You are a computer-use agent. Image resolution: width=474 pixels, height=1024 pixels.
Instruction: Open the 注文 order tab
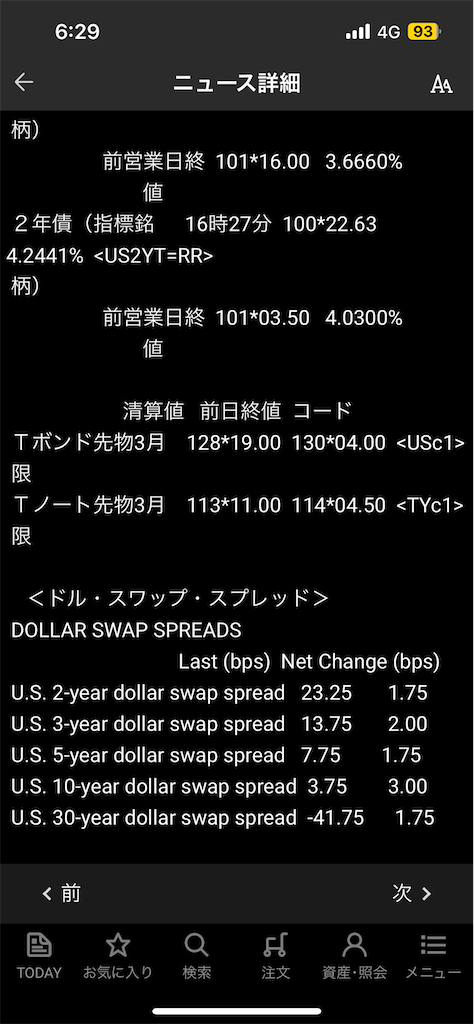pyautogui.click(x=276, y=957)
